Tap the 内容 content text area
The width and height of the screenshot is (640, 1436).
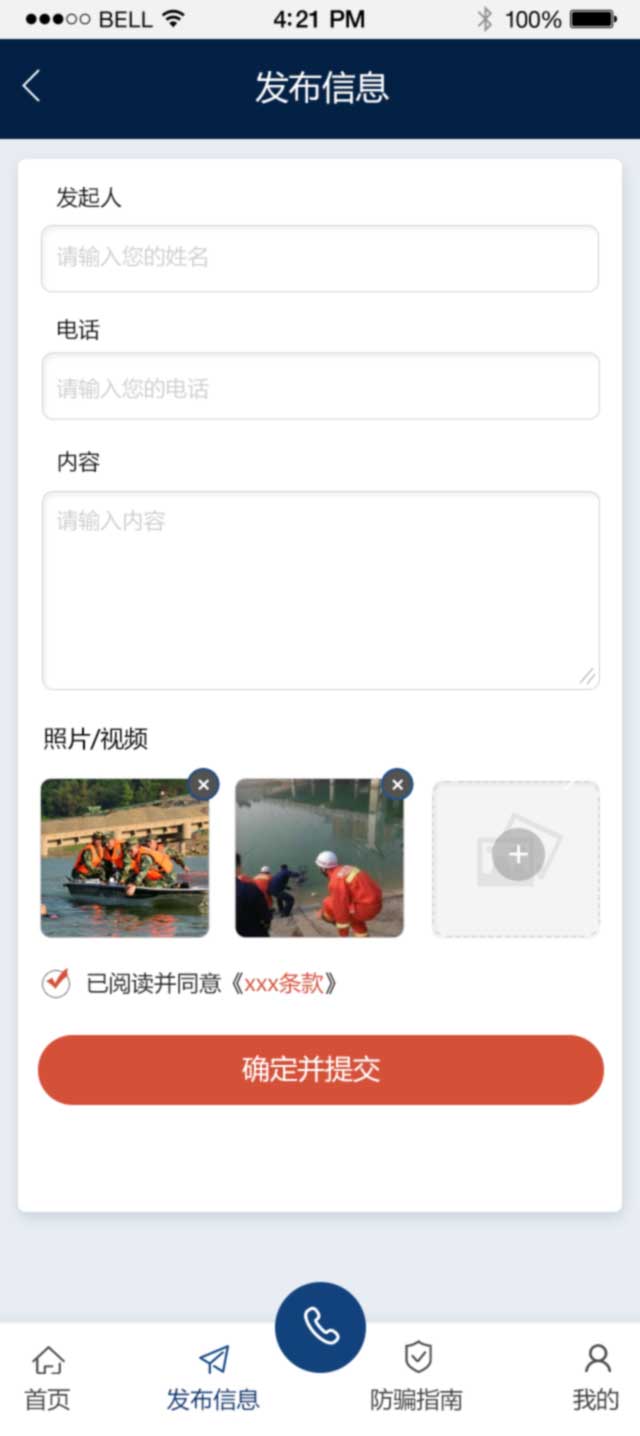[x=320, y=590]
